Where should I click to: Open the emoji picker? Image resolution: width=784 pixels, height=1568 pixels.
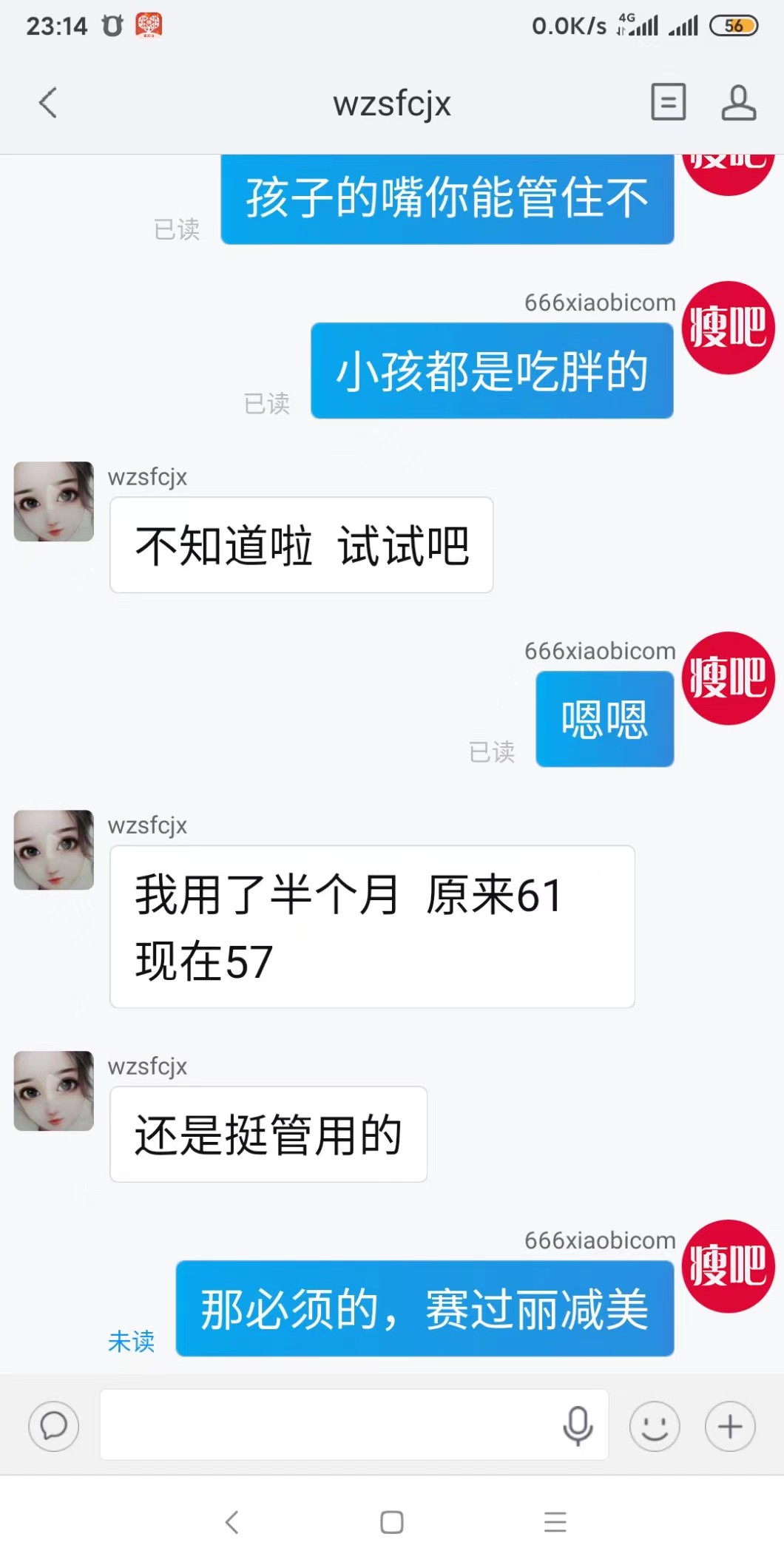[655, 1425]
